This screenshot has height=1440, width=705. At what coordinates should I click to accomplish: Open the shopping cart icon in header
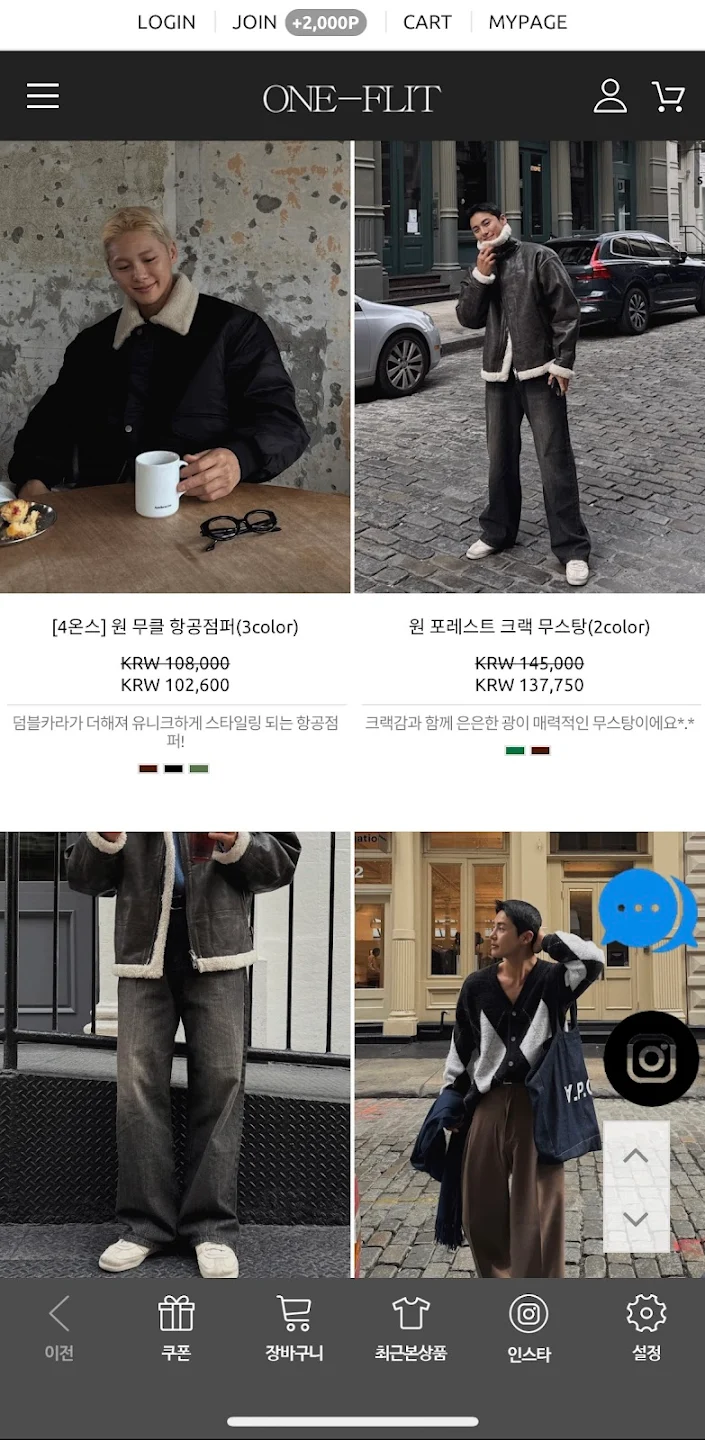(x=668, y=96)
